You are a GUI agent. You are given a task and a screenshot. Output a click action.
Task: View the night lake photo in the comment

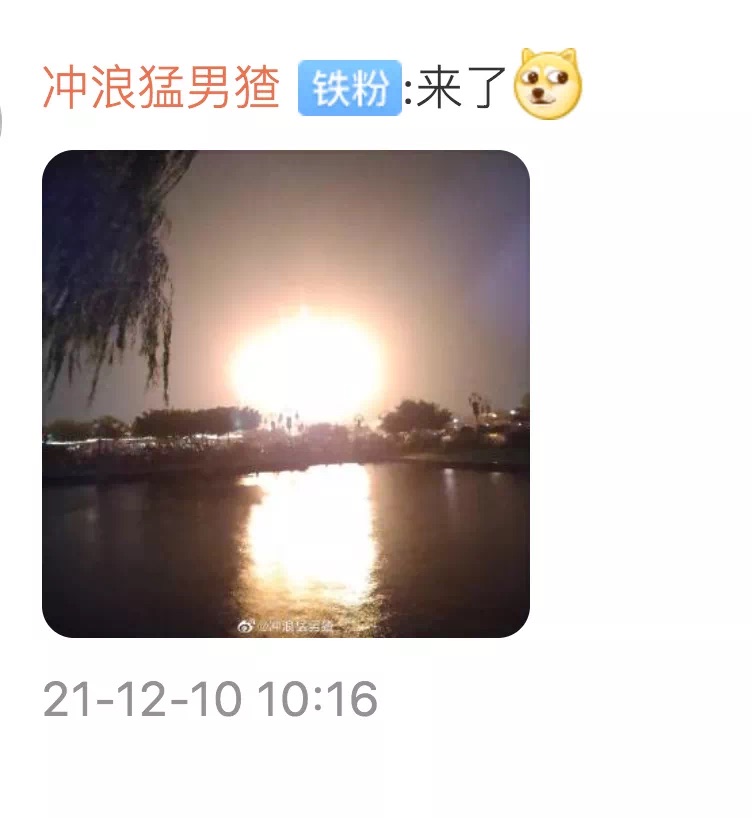(286, 394)
